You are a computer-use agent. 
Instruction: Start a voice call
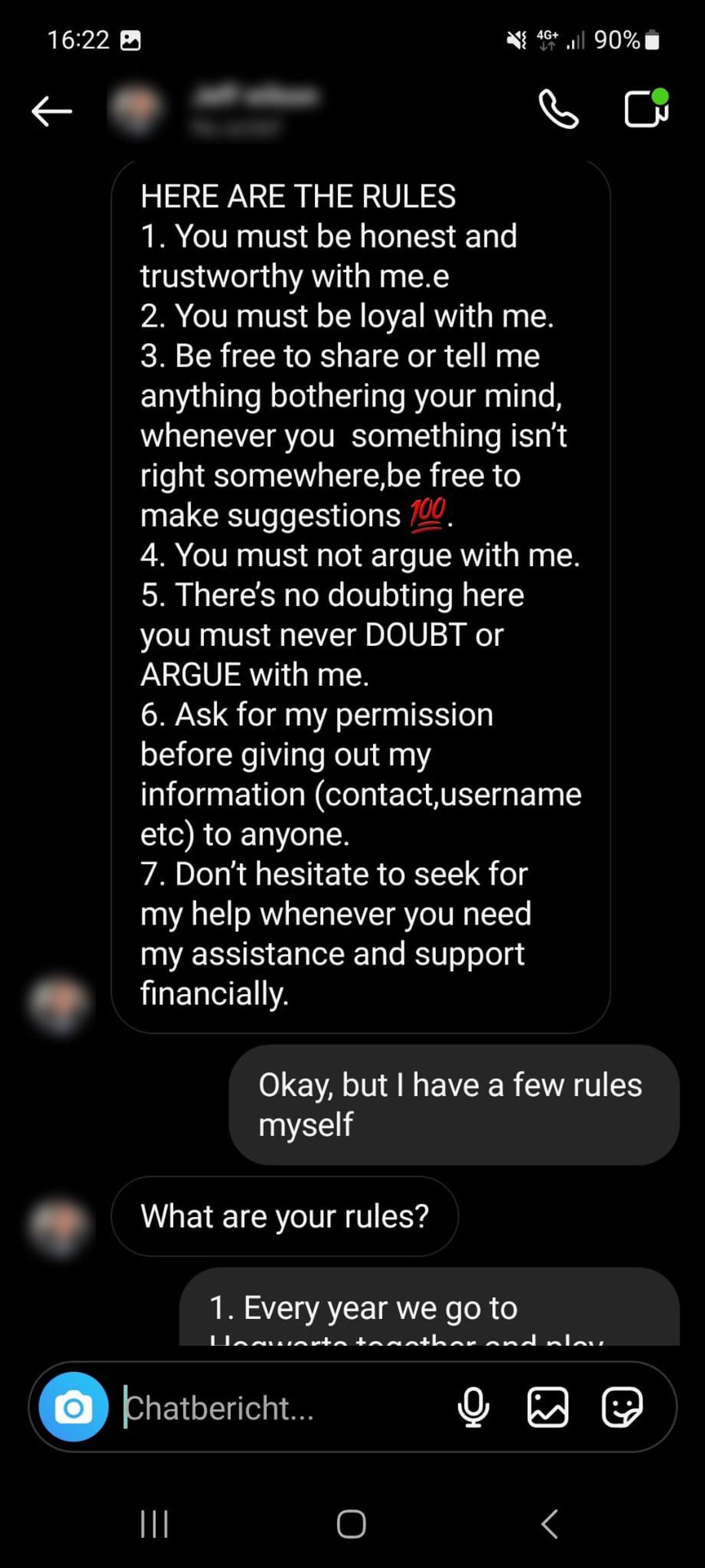click(x=558, y=109)
